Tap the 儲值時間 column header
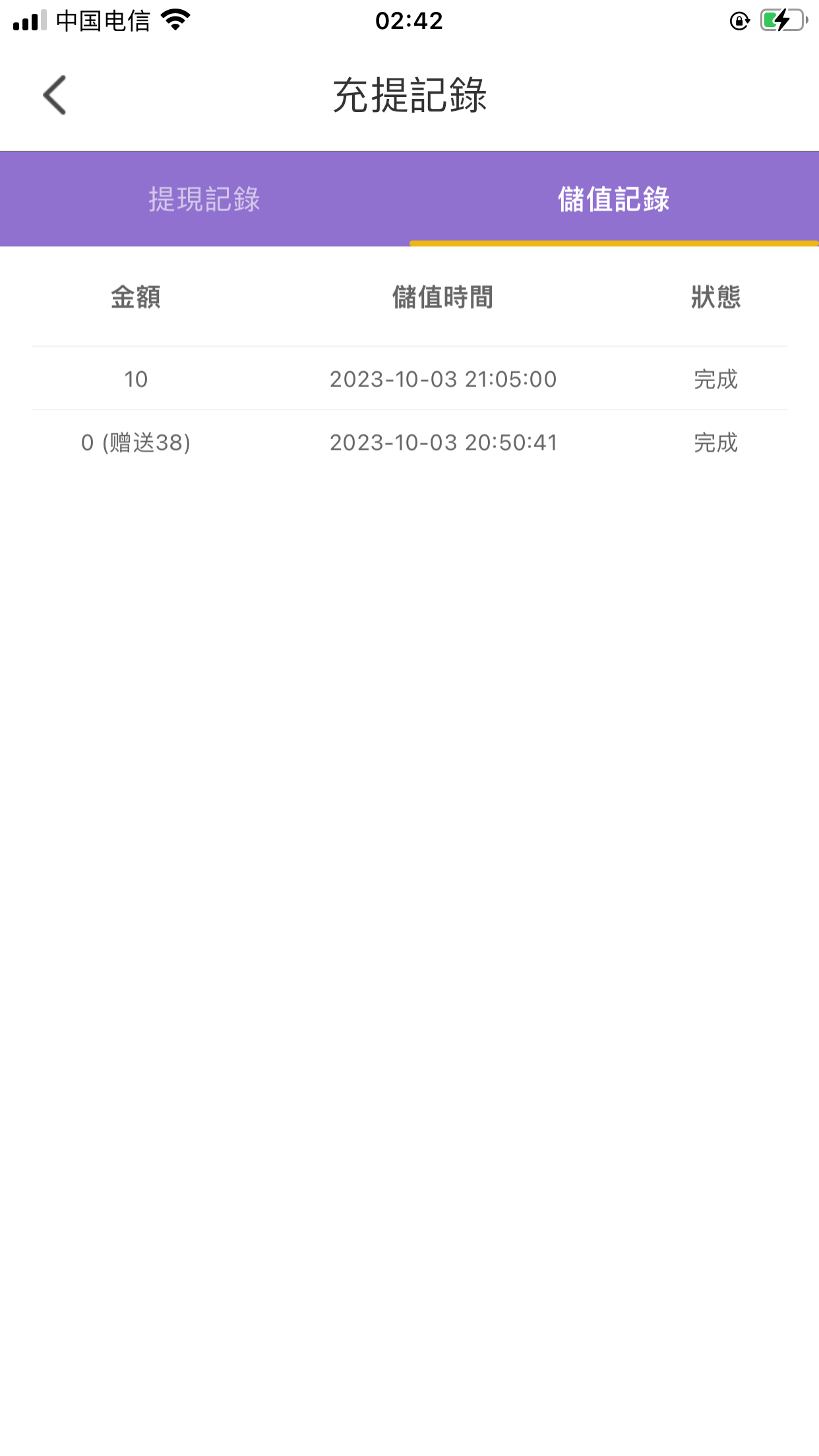Image resolution: width=819 pixels, height=1456 pixels. click(443, 298)
